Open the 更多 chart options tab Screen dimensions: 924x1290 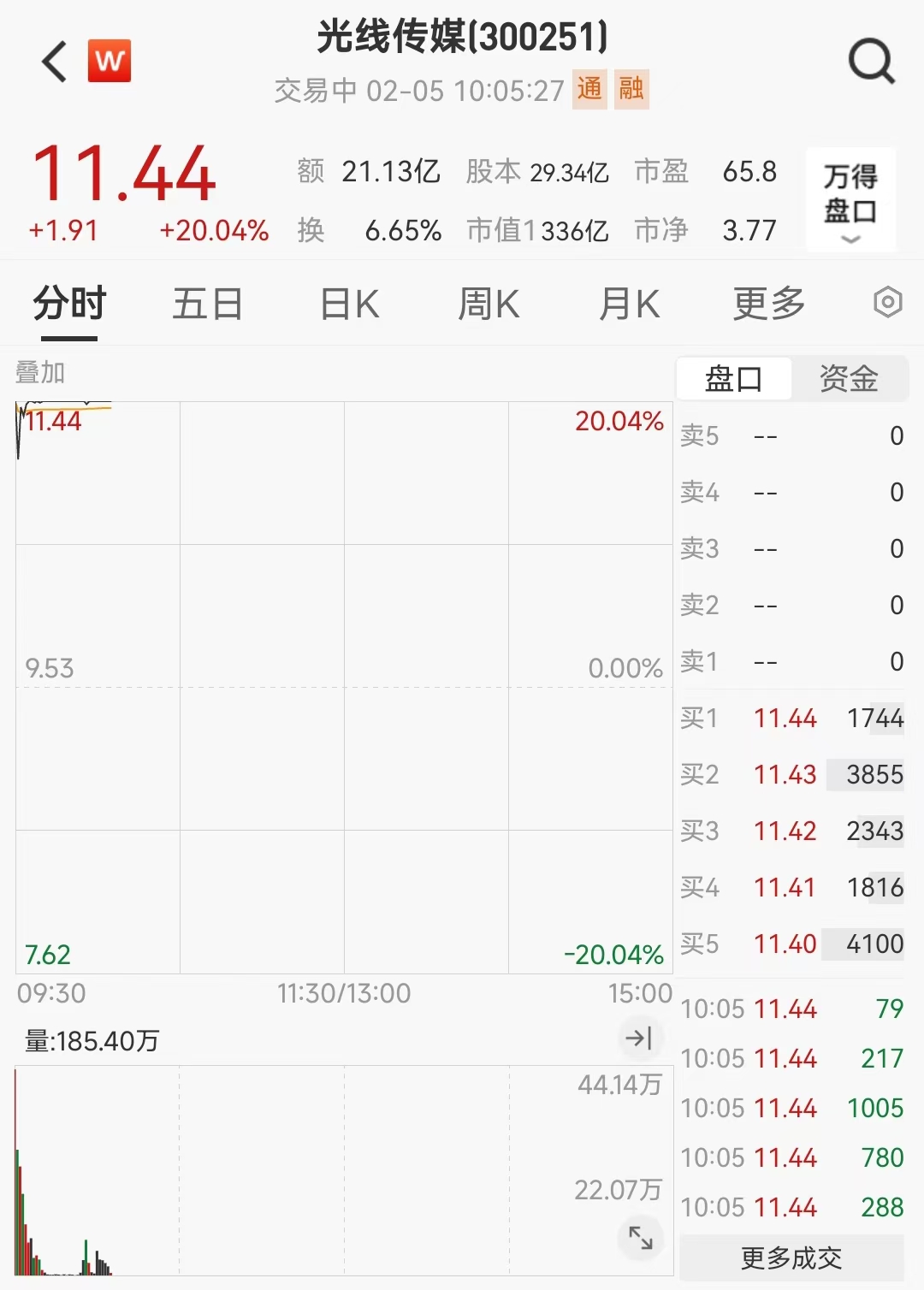[768, 304]
